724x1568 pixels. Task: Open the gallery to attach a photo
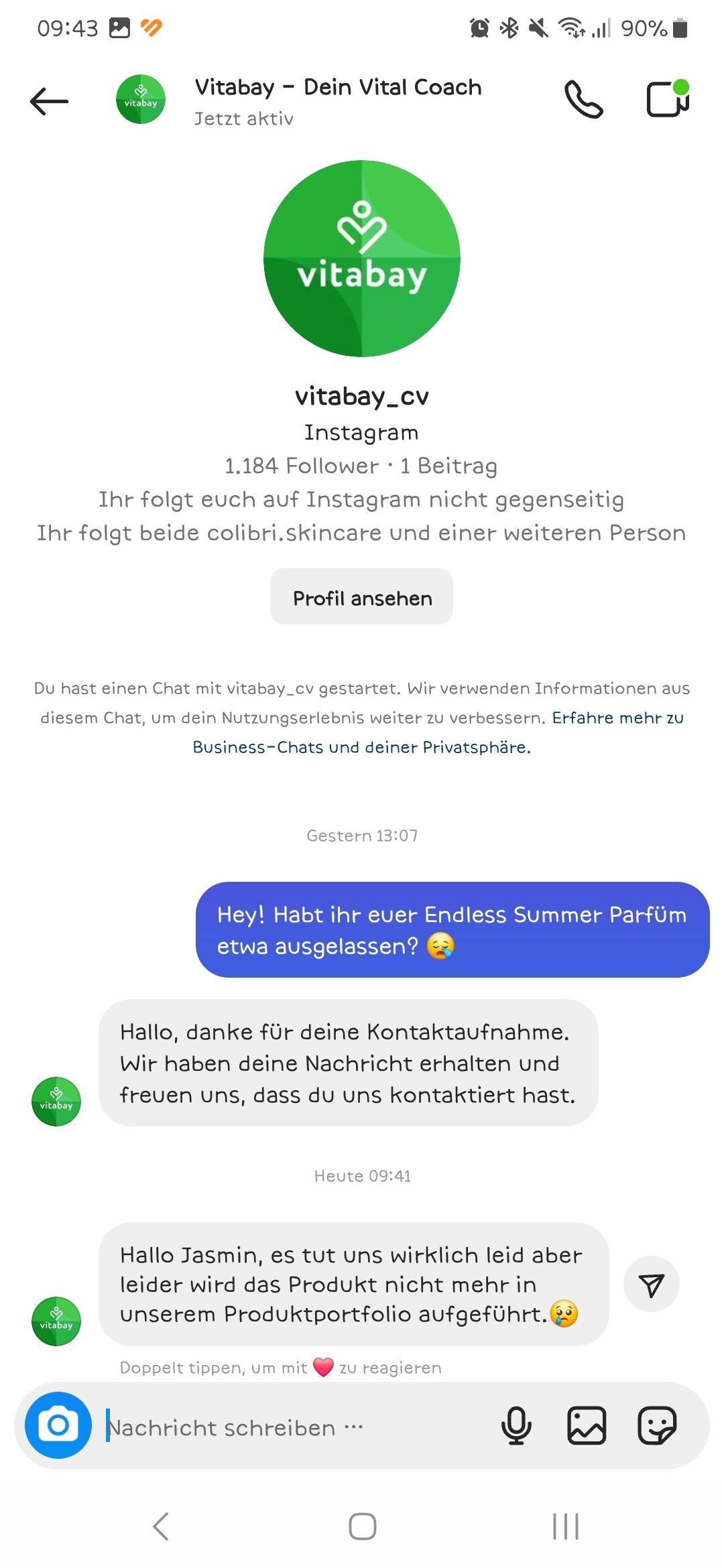pyautogui.click(x=587, y=1425)
